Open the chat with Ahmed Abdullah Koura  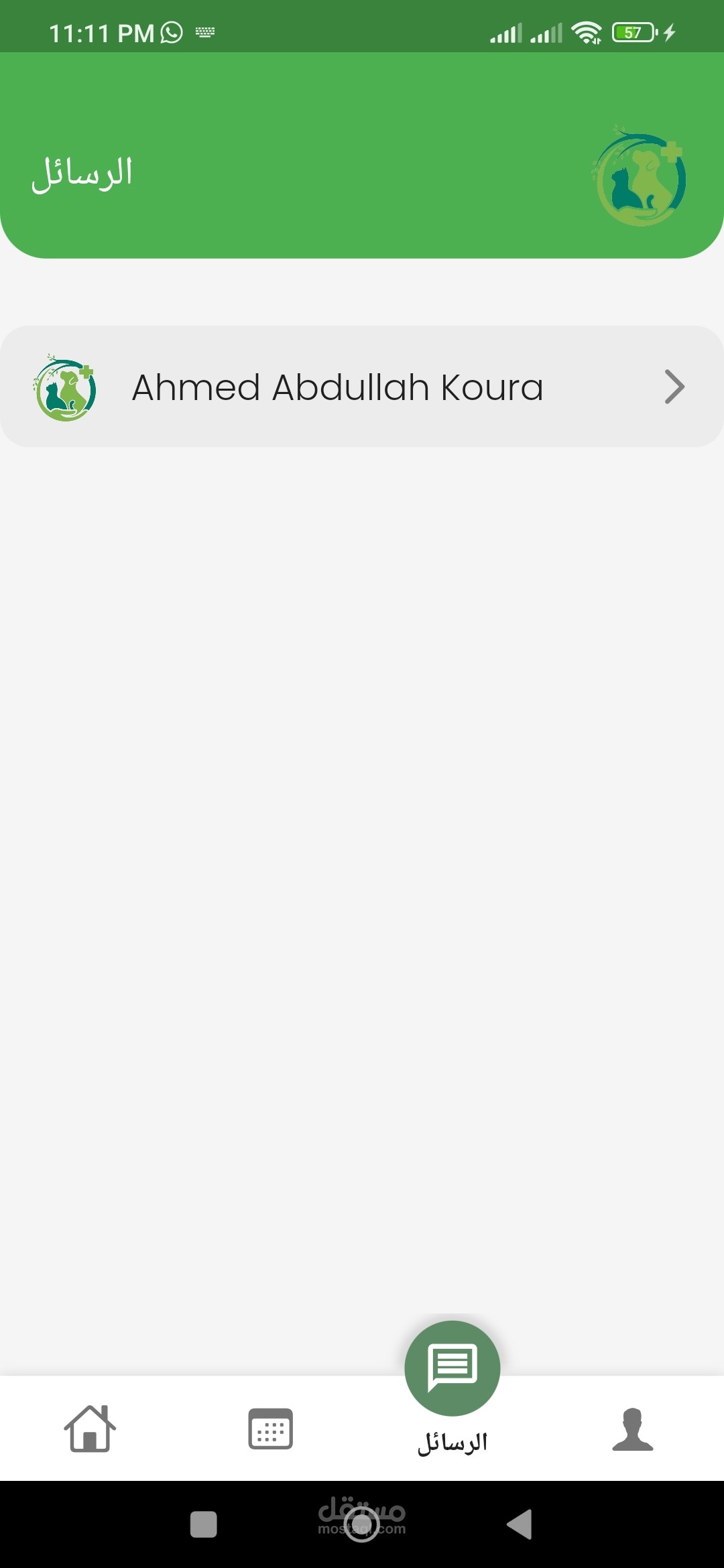pyautogui.click(x=362, y=387)
